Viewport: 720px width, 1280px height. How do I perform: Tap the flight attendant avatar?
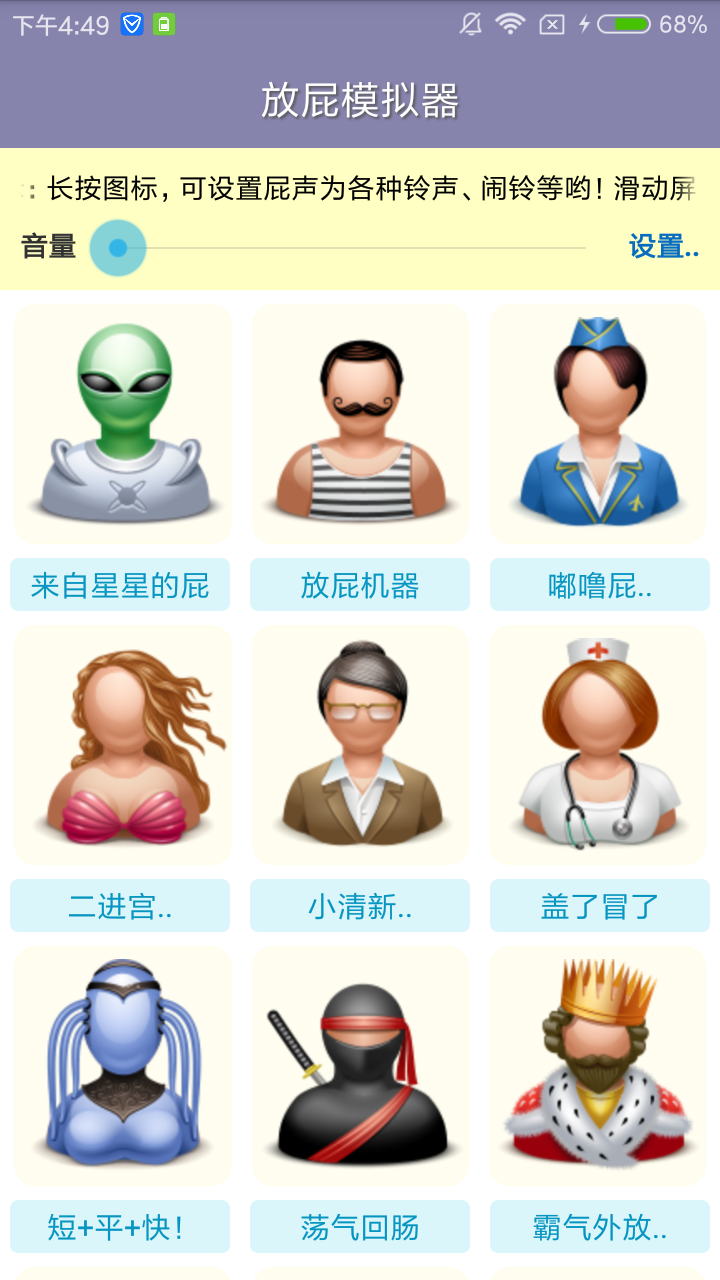tap(598, 424)
